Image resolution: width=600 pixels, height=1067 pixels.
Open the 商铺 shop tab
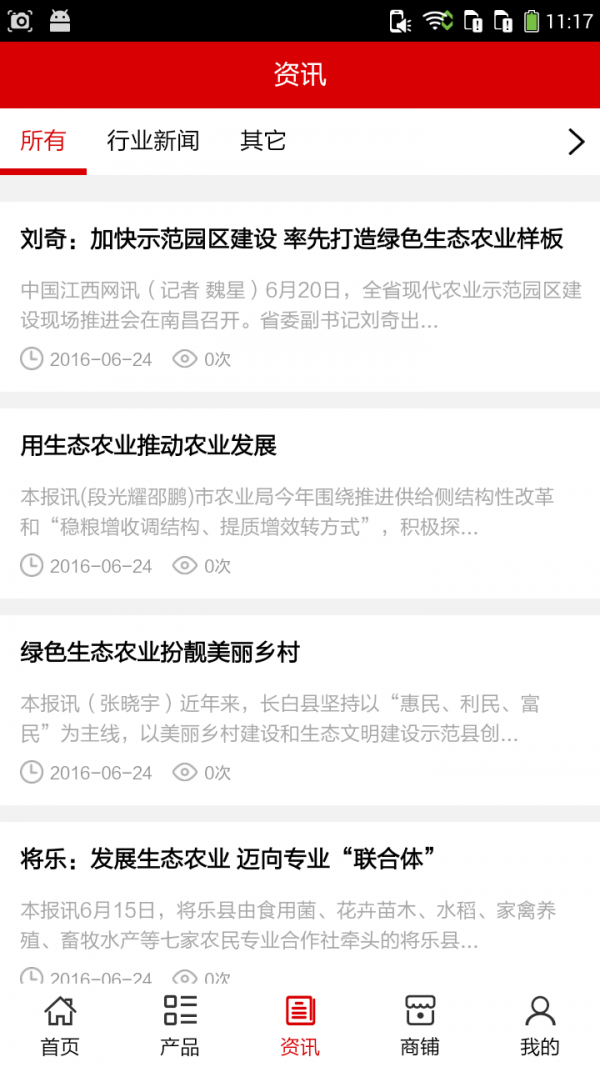[x=420, y=1026]
